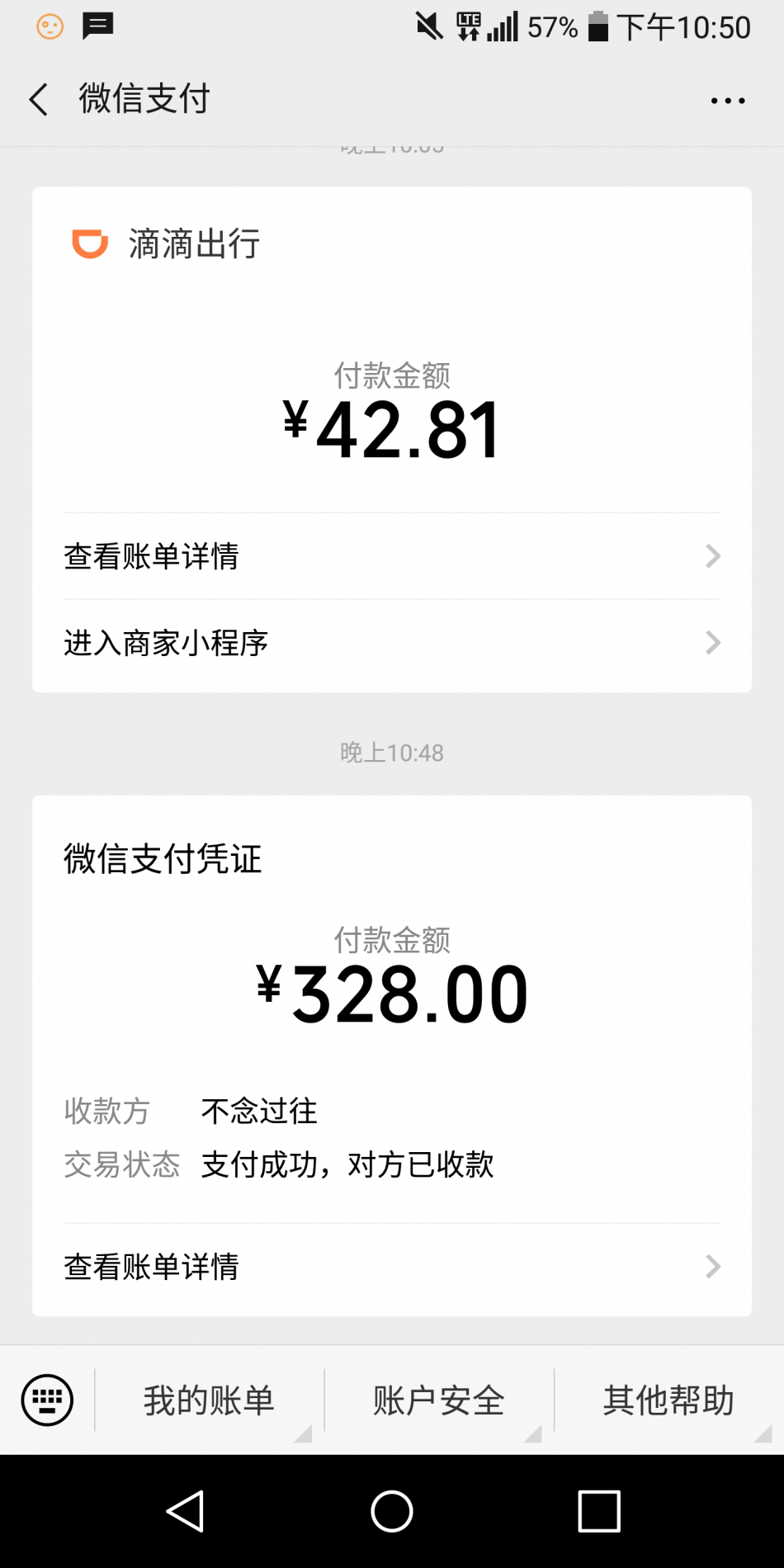This screenshot has height=1568, width=784.
Task: Tap the system home button
Action: click(x=392, y=1511)
